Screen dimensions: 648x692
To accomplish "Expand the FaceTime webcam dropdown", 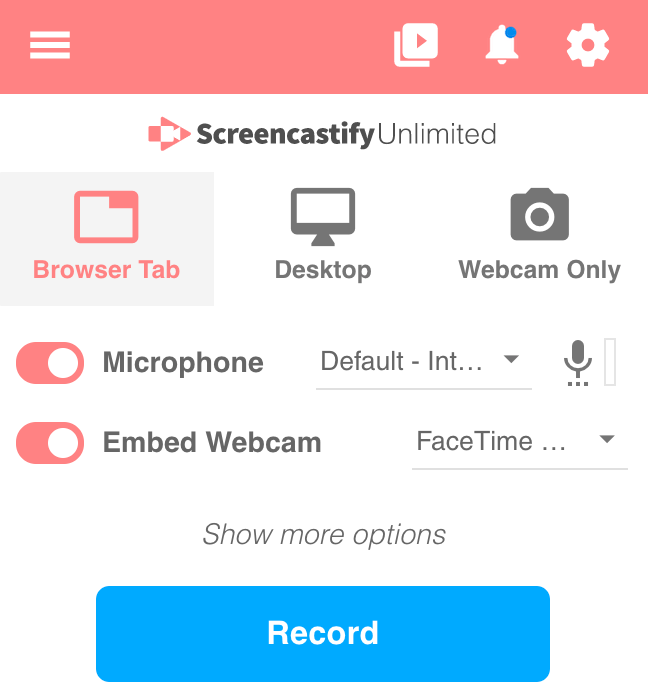I will click(519, 441).
